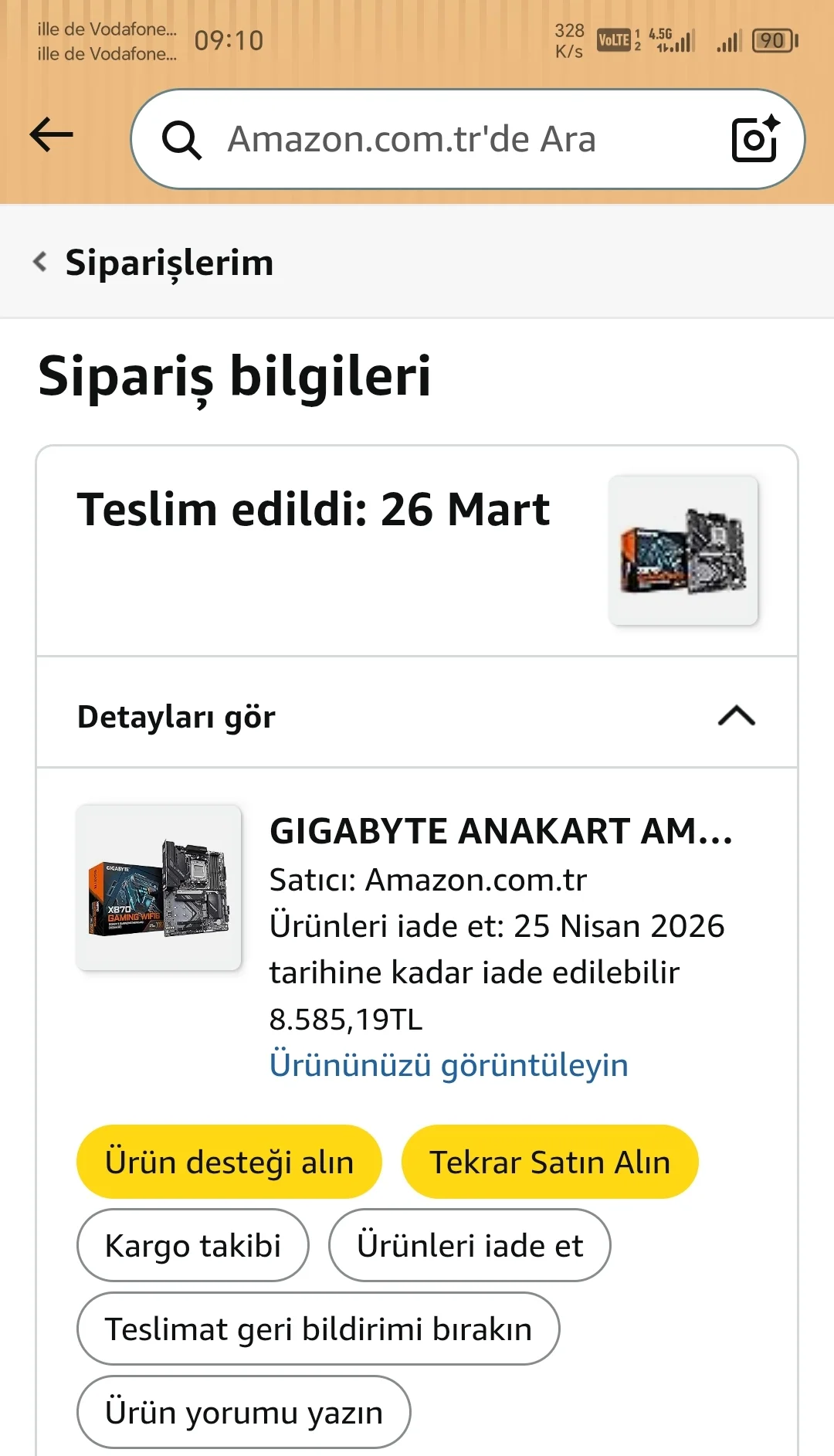This screenshot has height=1456, width=834.
Task: Start a return with Ürünleri iade et
Action: [470, 1245]
